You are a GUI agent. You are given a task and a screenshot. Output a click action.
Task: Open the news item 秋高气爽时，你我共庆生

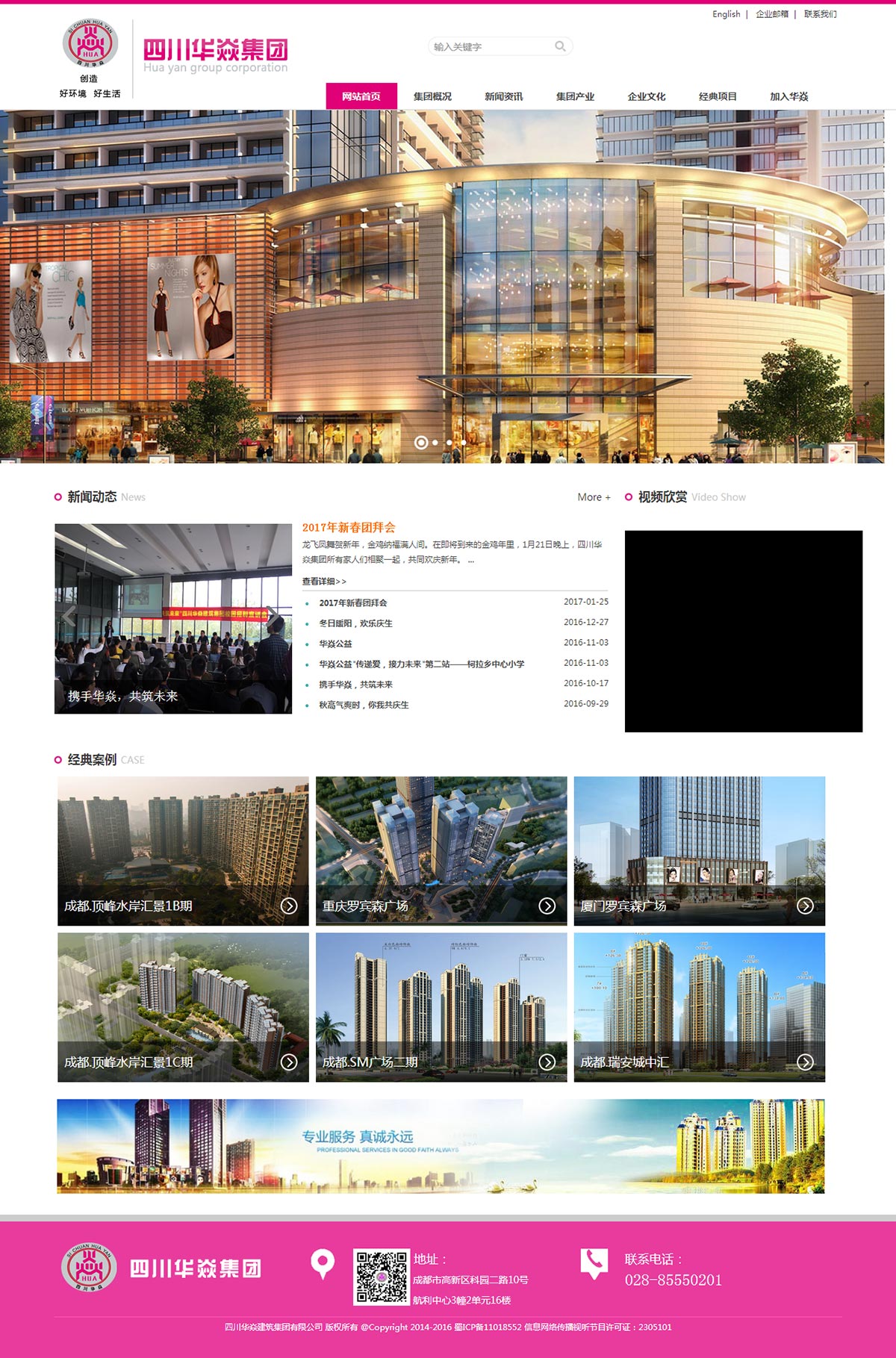(x=364, y=704)
